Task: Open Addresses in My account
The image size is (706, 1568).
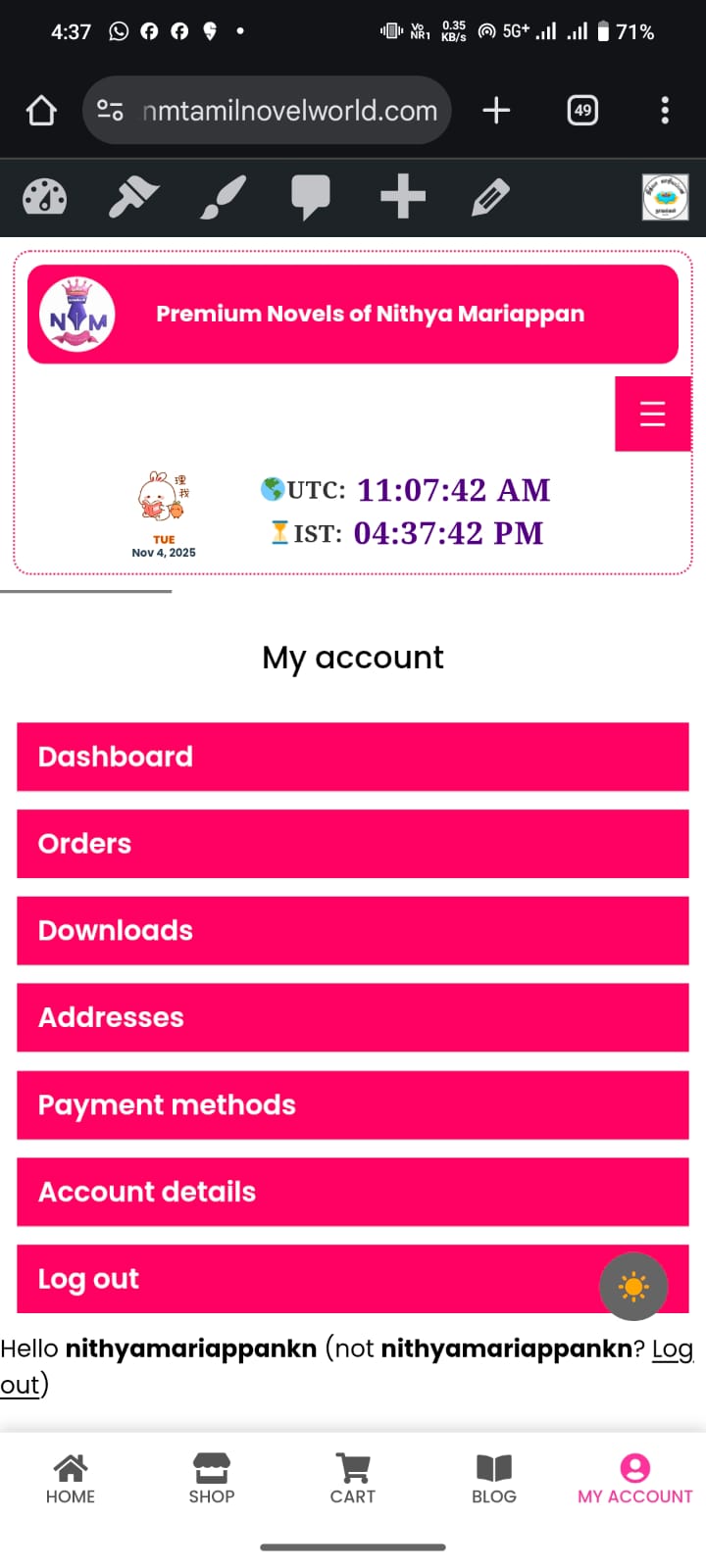Action: (353, 1017)
